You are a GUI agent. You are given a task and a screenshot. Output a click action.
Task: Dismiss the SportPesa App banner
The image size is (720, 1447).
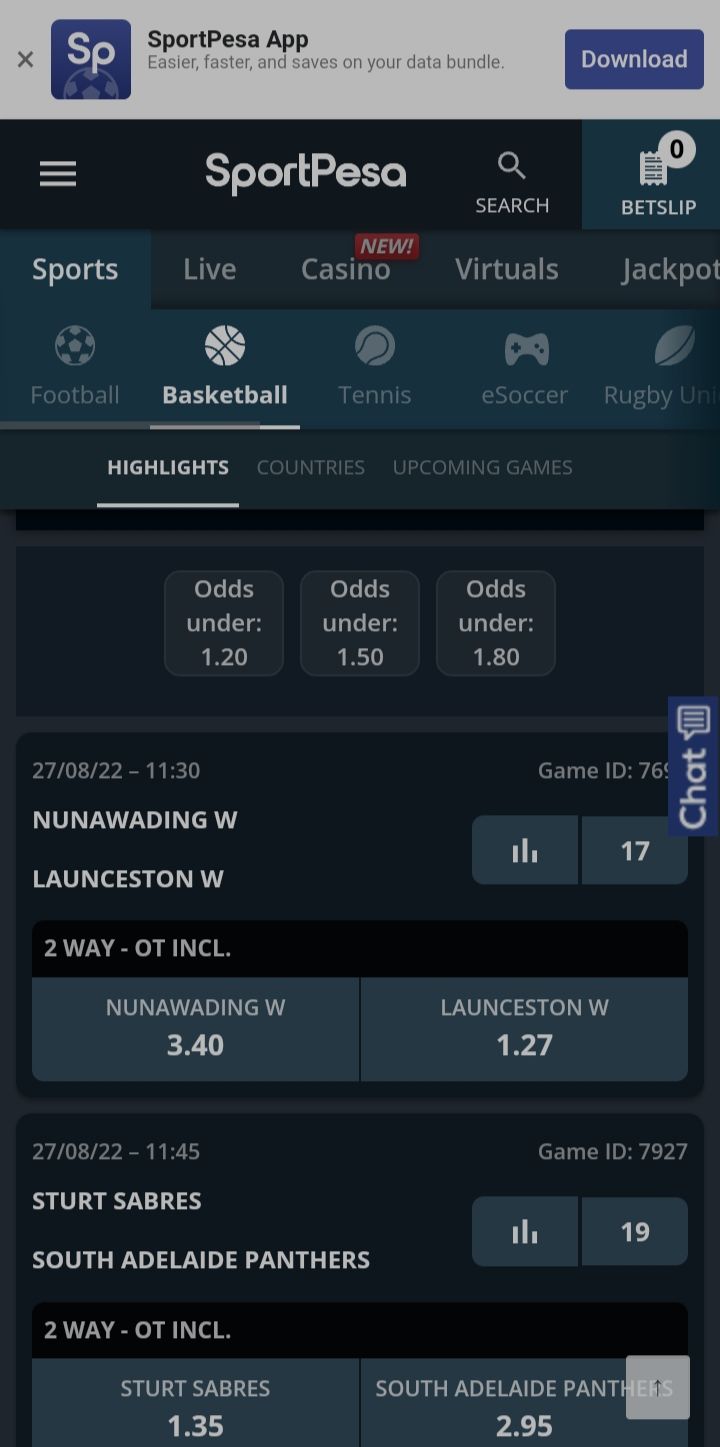tap(25, 59)
